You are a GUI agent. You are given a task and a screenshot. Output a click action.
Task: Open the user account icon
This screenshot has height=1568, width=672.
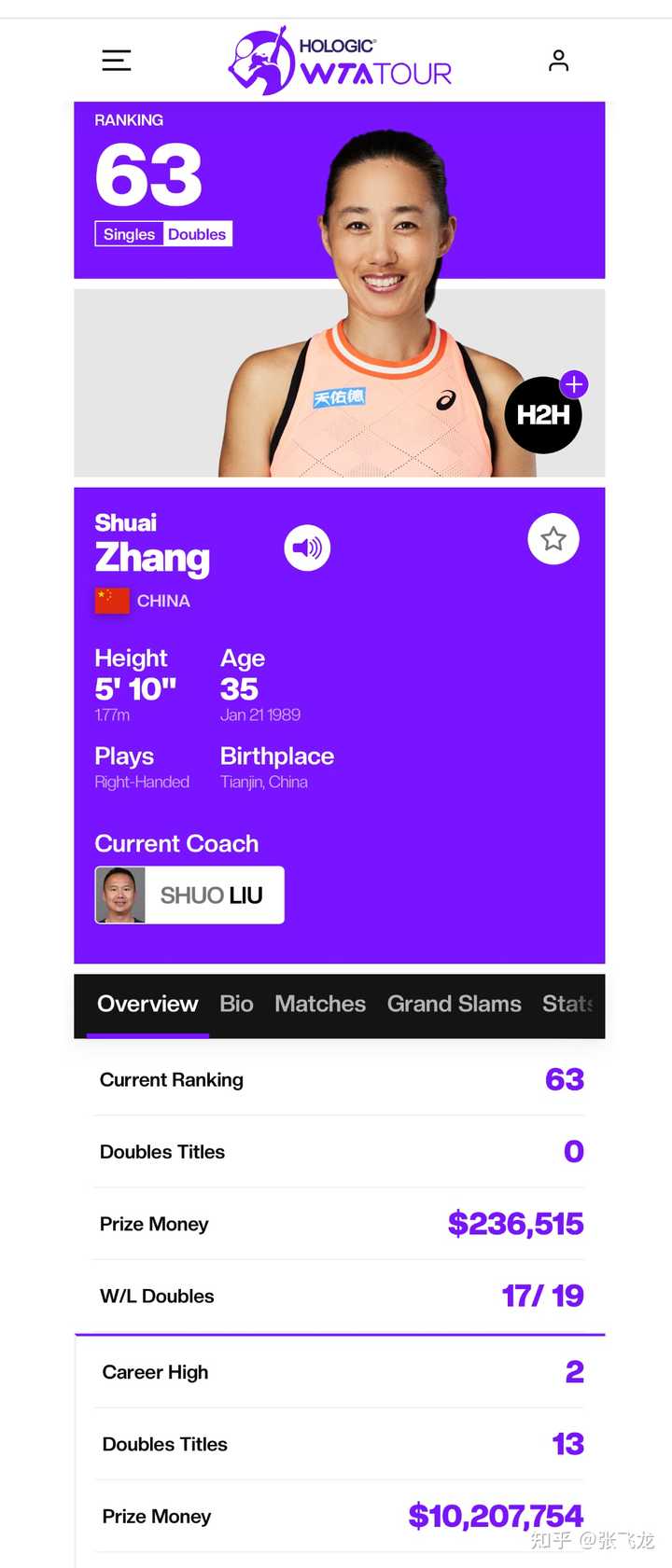pos(558,61)
